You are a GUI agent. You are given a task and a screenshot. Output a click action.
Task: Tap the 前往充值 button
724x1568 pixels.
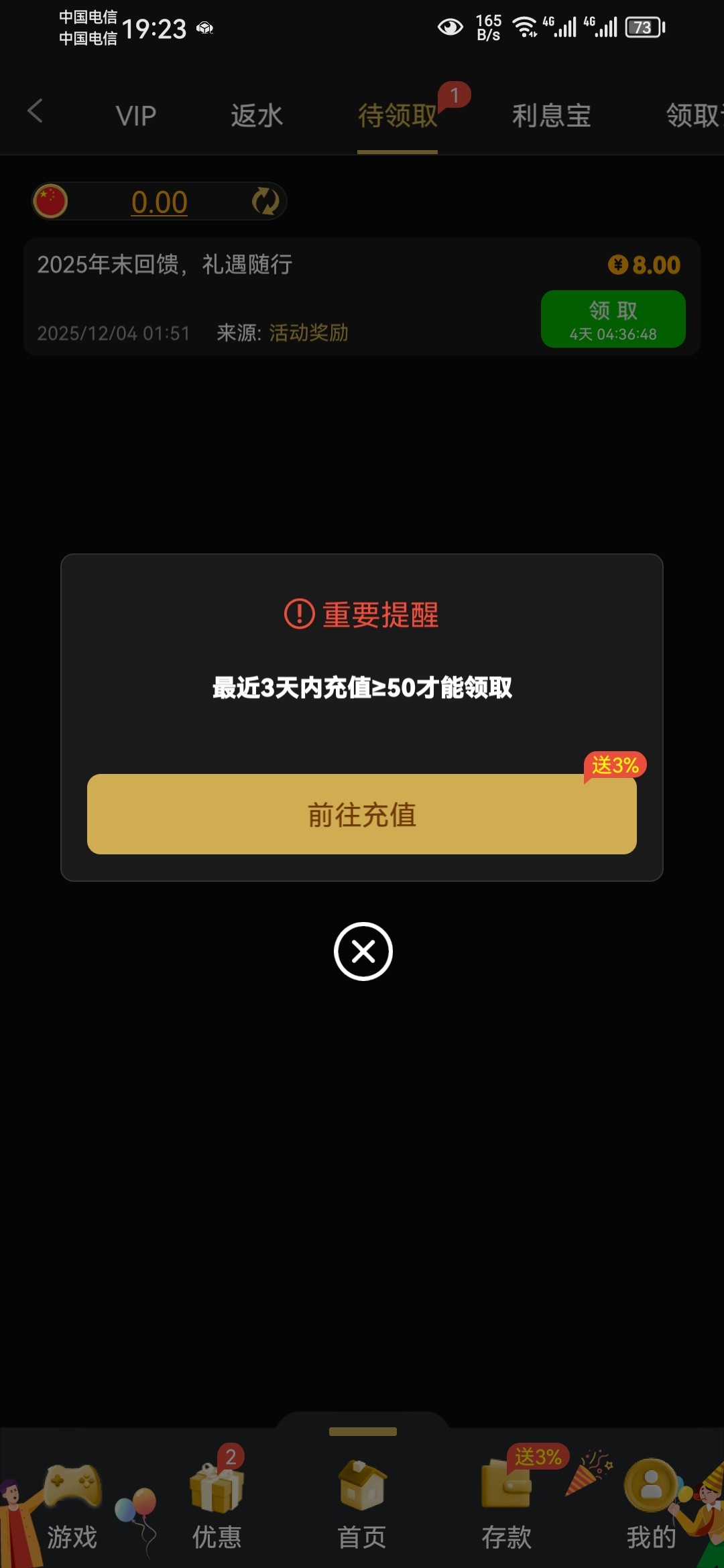click(x=362, y=814)
